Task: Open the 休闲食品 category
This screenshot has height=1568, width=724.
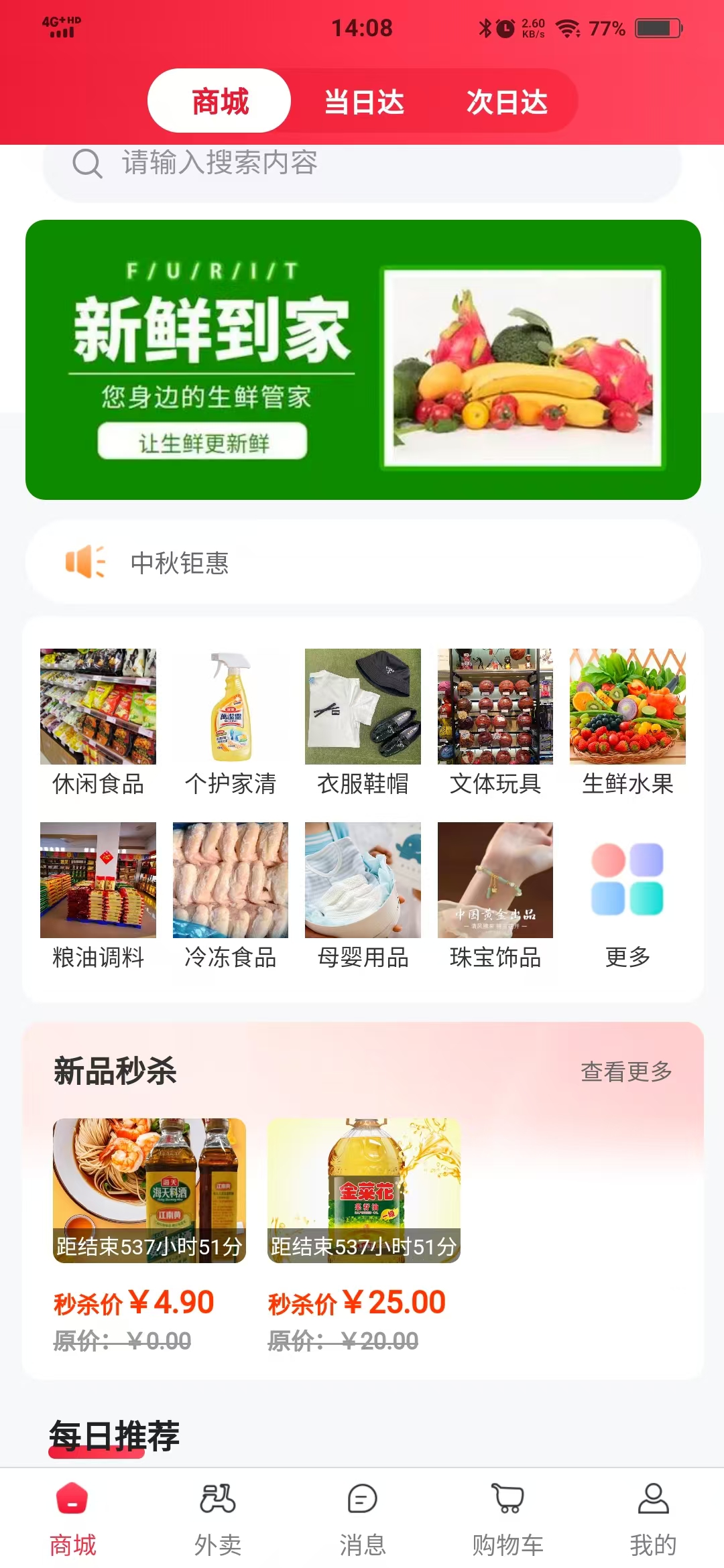Action: 98,722
